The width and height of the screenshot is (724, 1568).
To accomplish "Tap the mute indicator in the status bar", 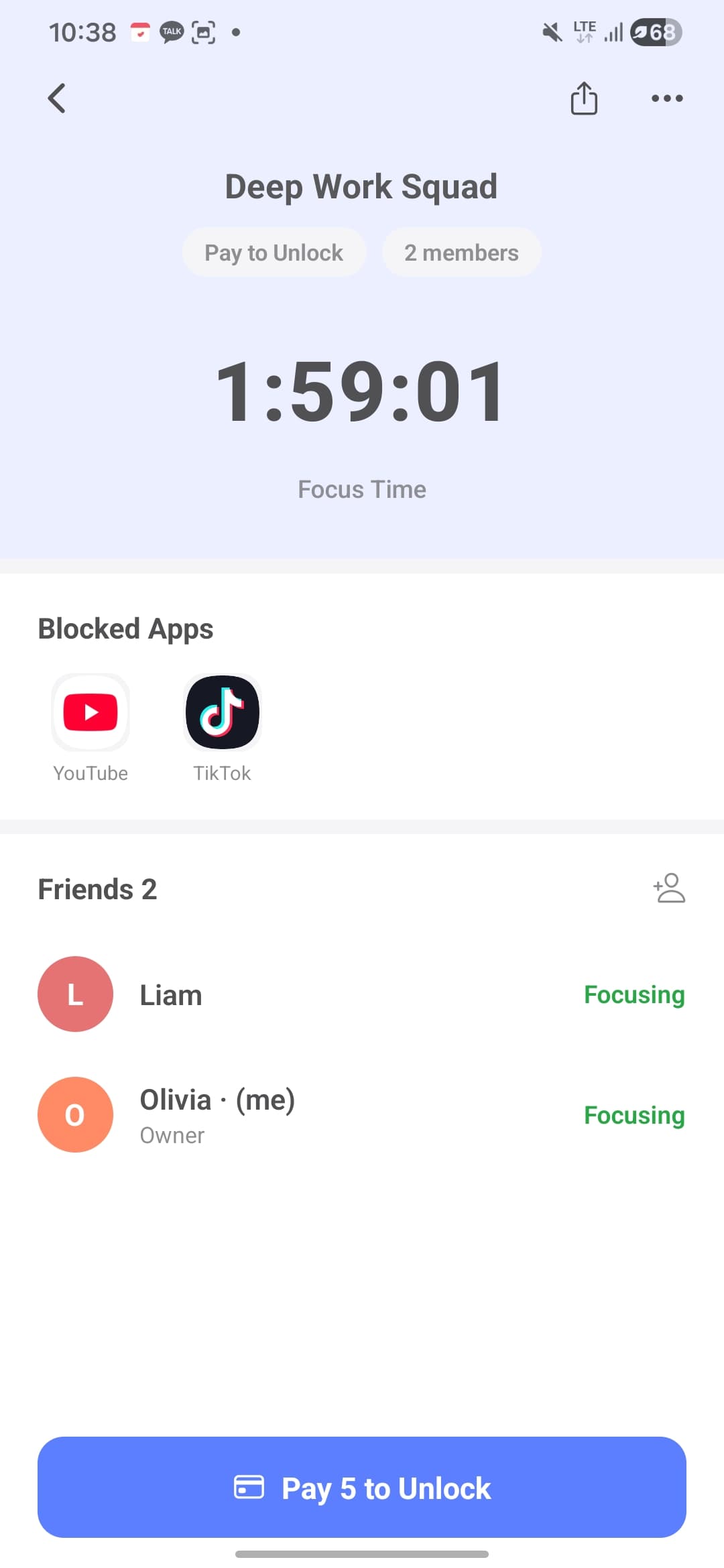I will pyautogui.click(x=551, y=31).
